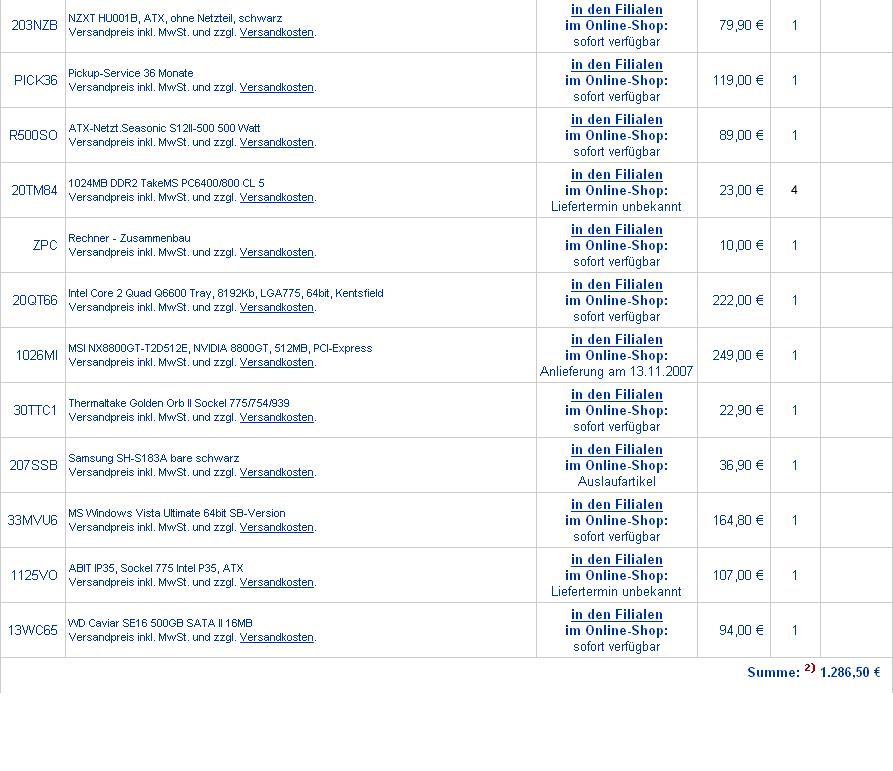Tap 'in den Filialen' for Rechner - Zusammenbau
The width and height of the screenshot is (893, 771).
pos(616,230)
